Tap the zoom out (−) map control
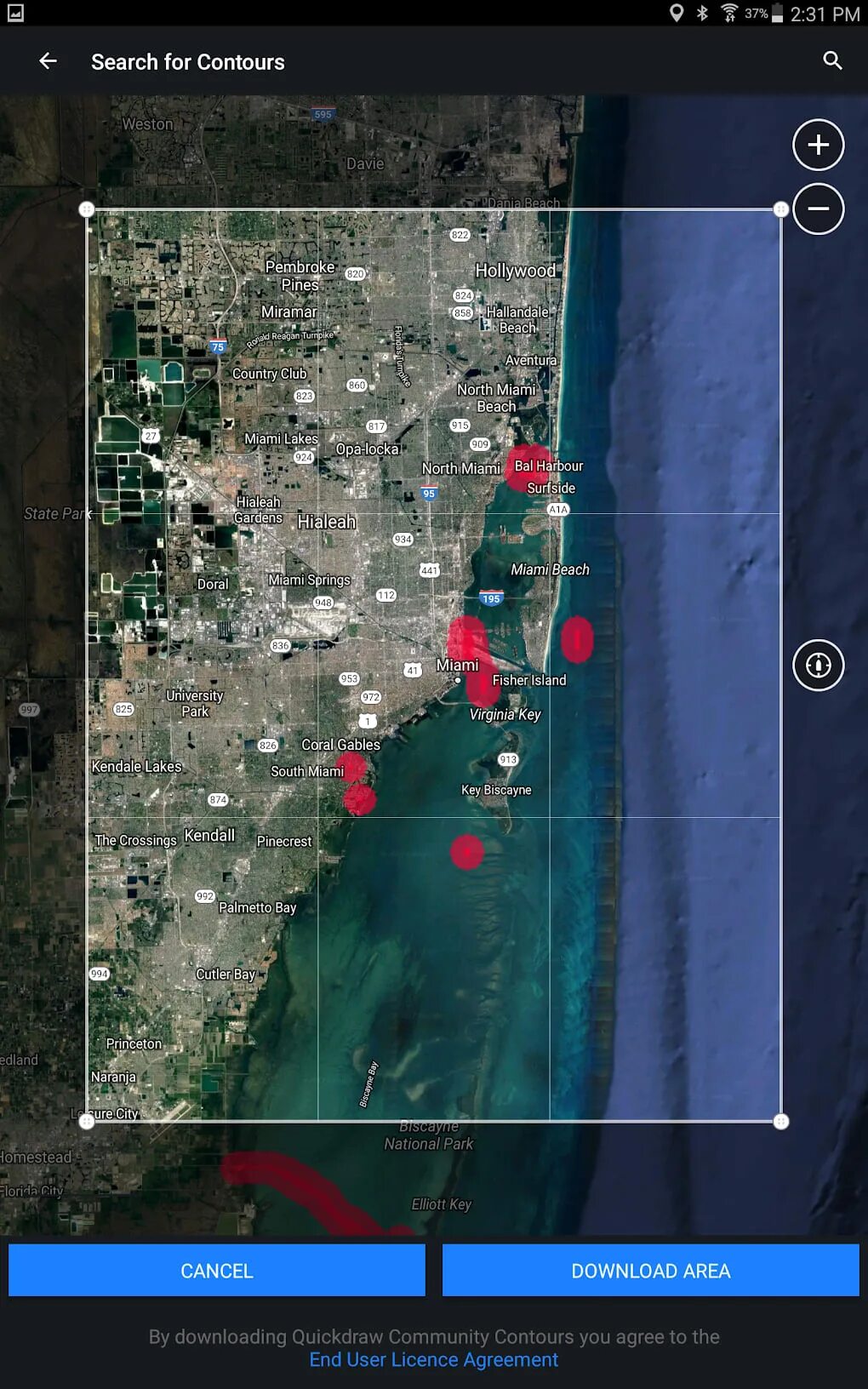 [817, 209]
